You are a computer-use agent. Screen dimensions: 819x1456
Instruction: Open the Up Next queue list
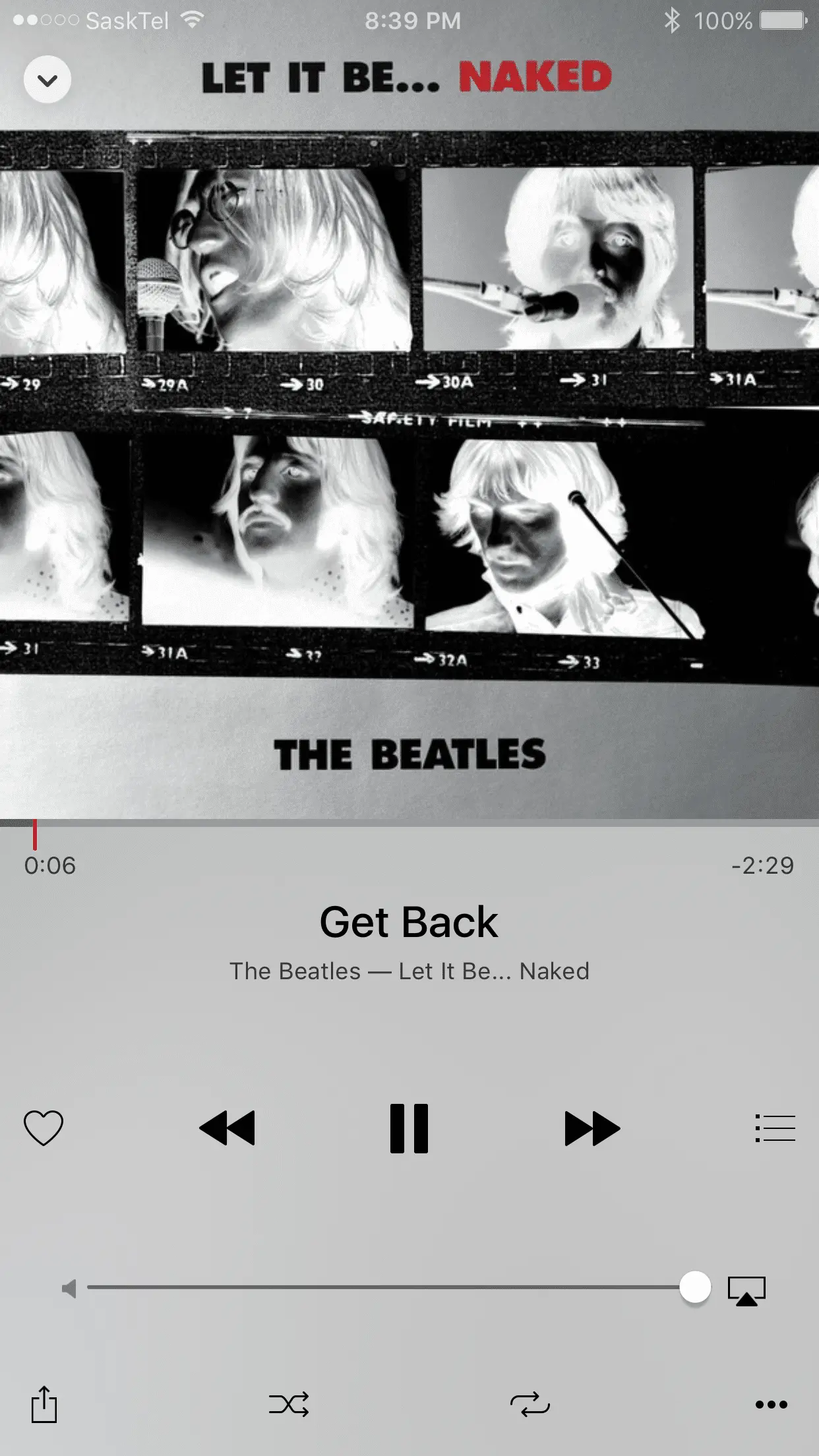[x=775, y=1128]
